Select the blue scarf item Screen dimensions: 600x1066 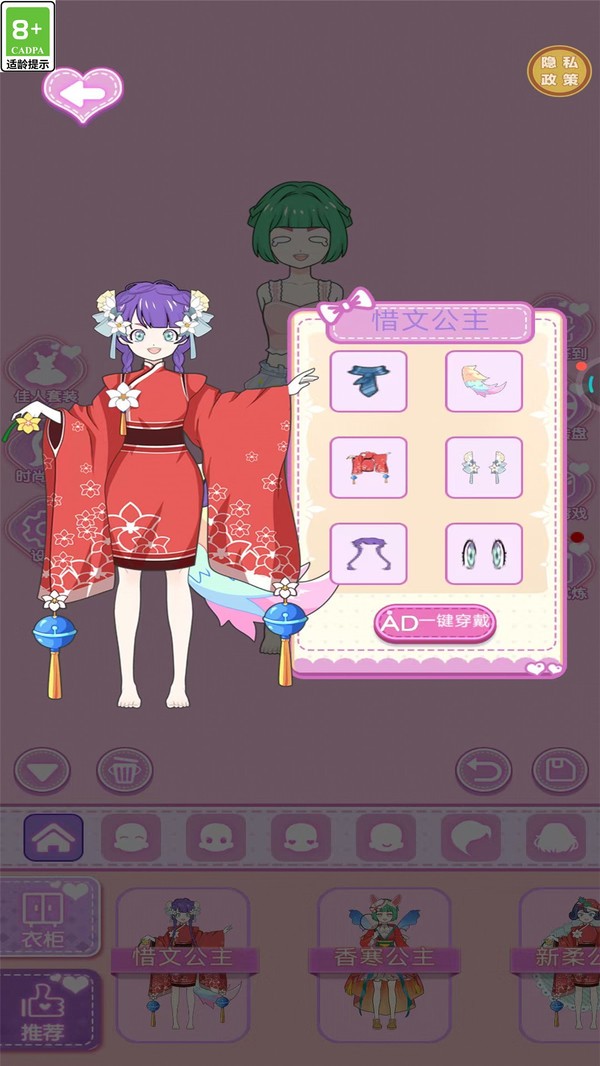point(368,381)
